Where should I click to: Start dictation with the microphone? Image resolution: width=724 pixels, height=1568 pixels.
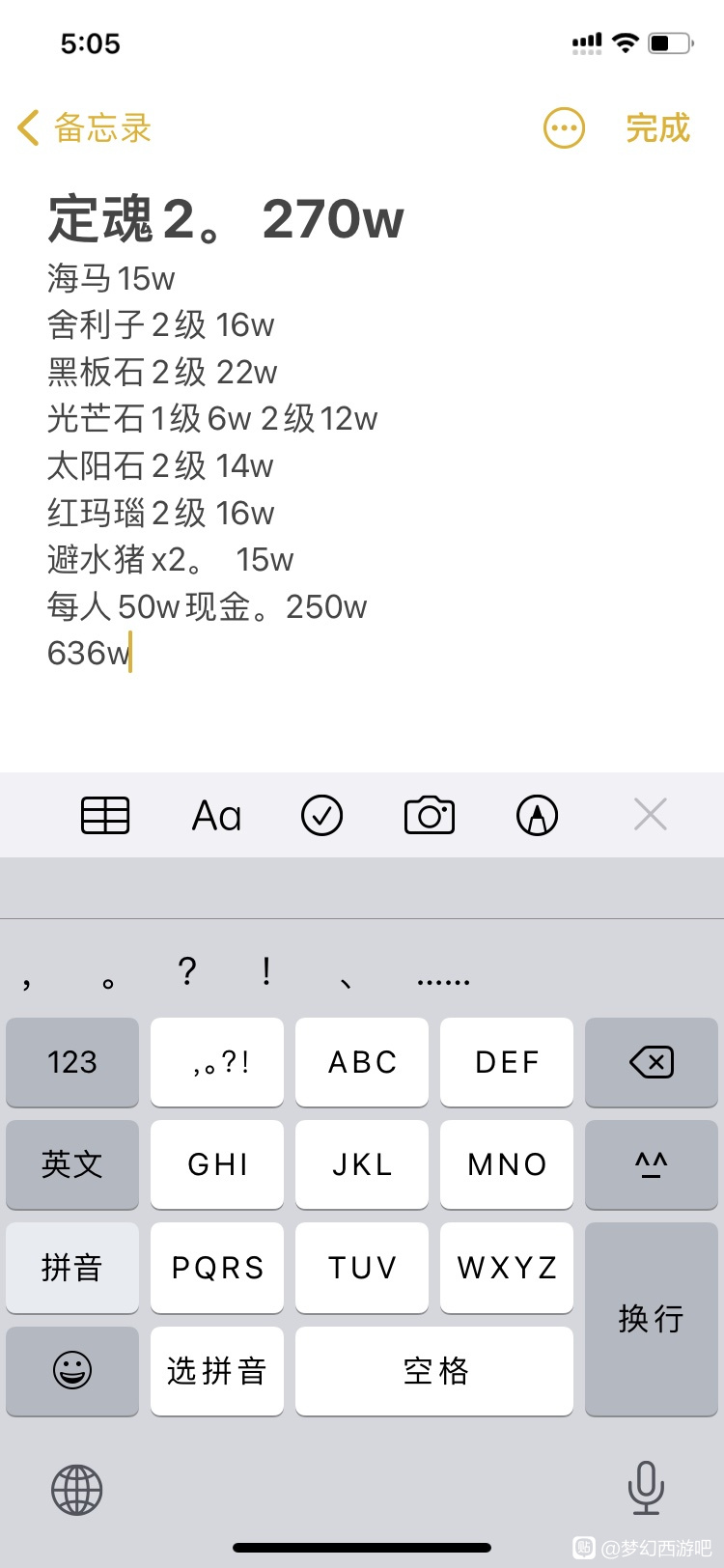[x=646, y=1488]
